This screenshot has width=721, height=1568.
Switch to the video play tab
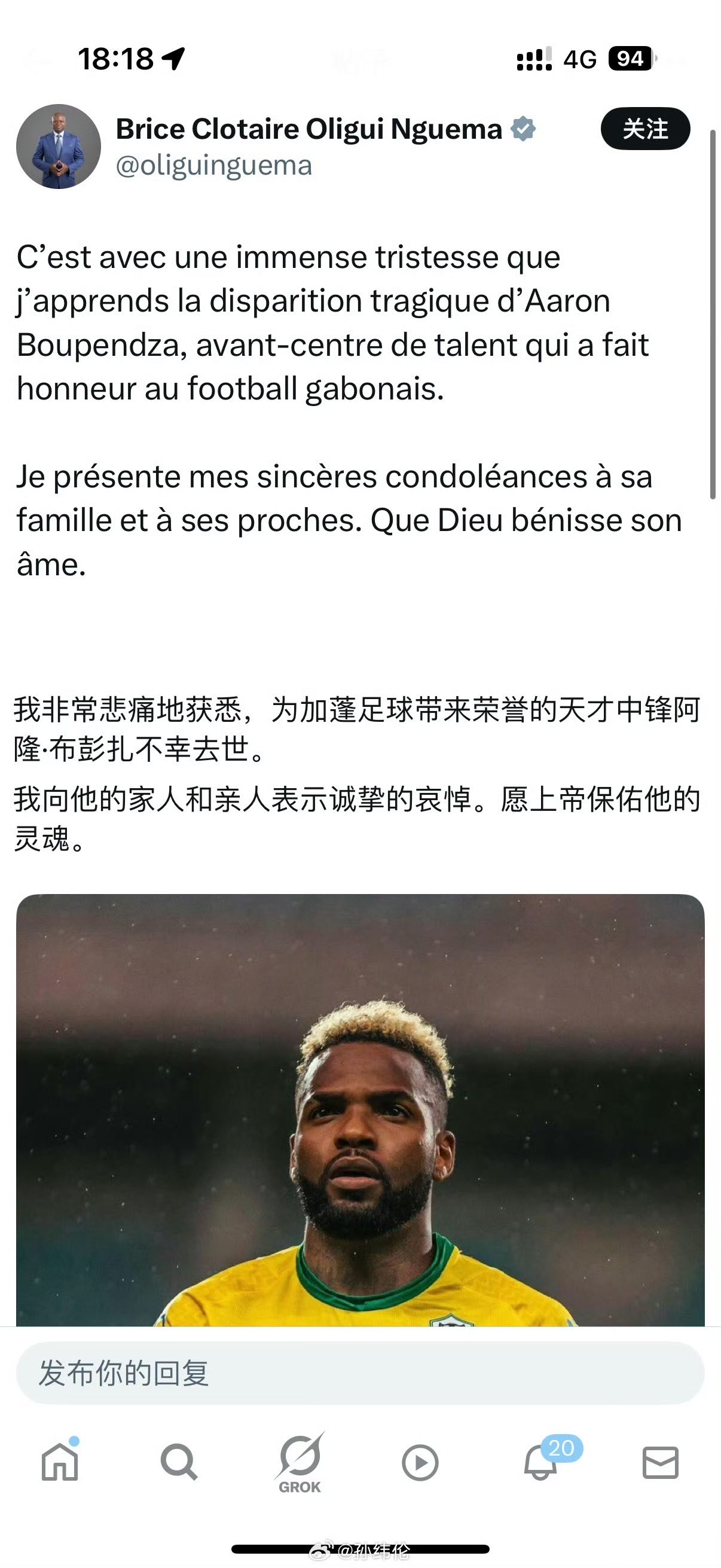(x=420, y=1463)
